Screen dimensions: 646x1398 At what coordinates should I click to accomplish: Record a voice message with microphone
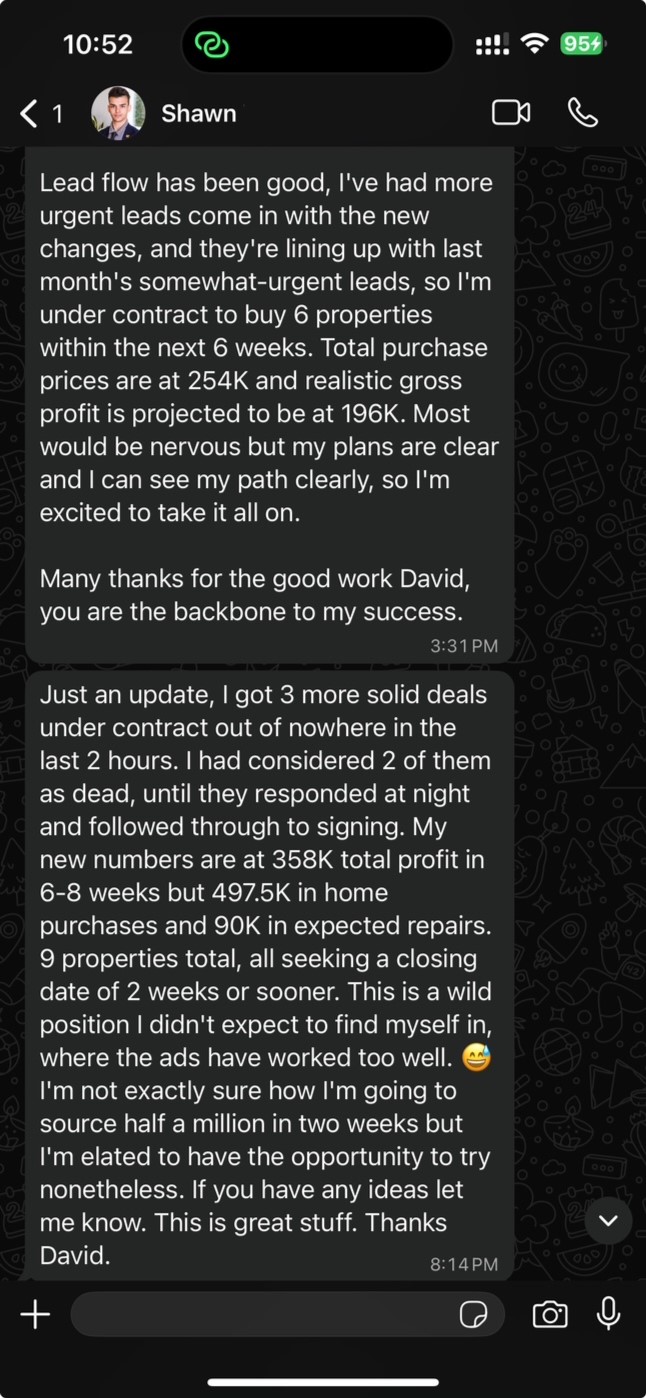[x=608, y=1313]
